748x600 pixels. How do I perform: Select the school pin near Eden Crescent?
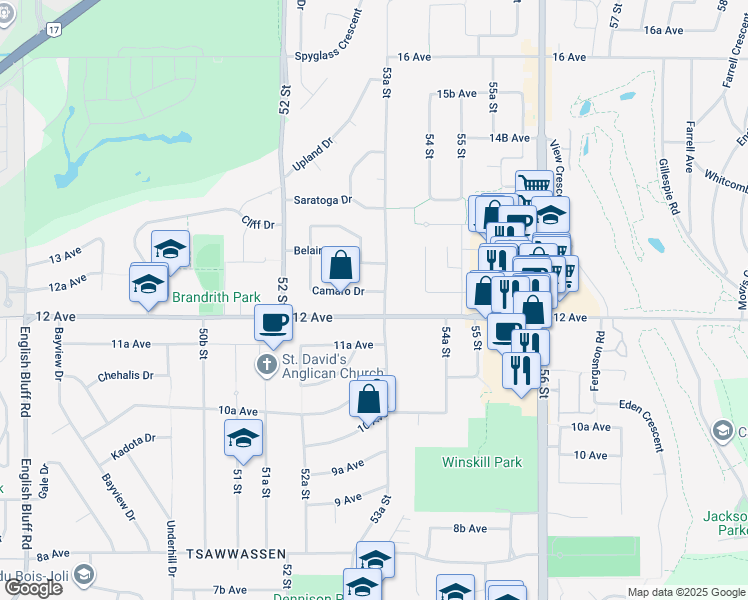coord(723,431)
